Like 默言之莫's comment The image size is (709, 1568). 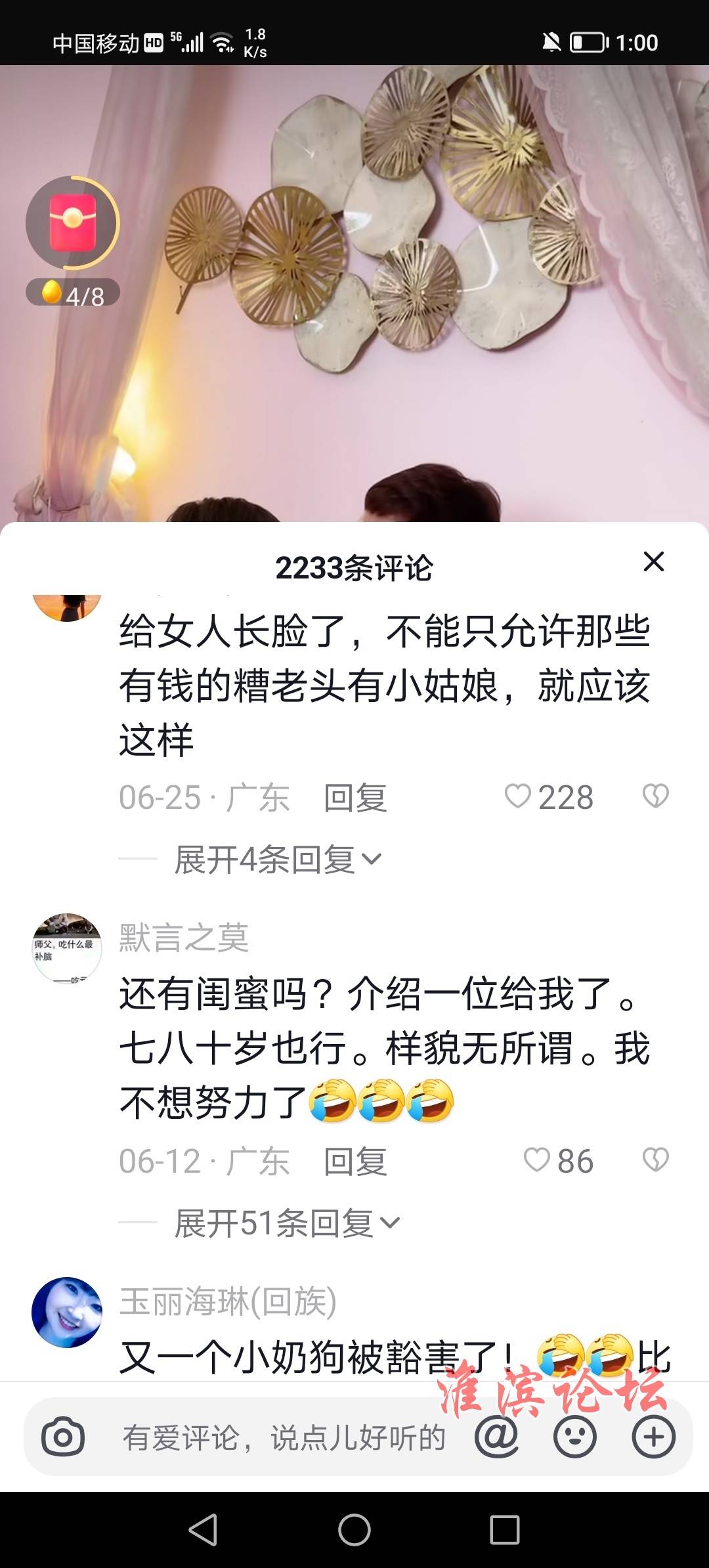[x=536, y=1160]
